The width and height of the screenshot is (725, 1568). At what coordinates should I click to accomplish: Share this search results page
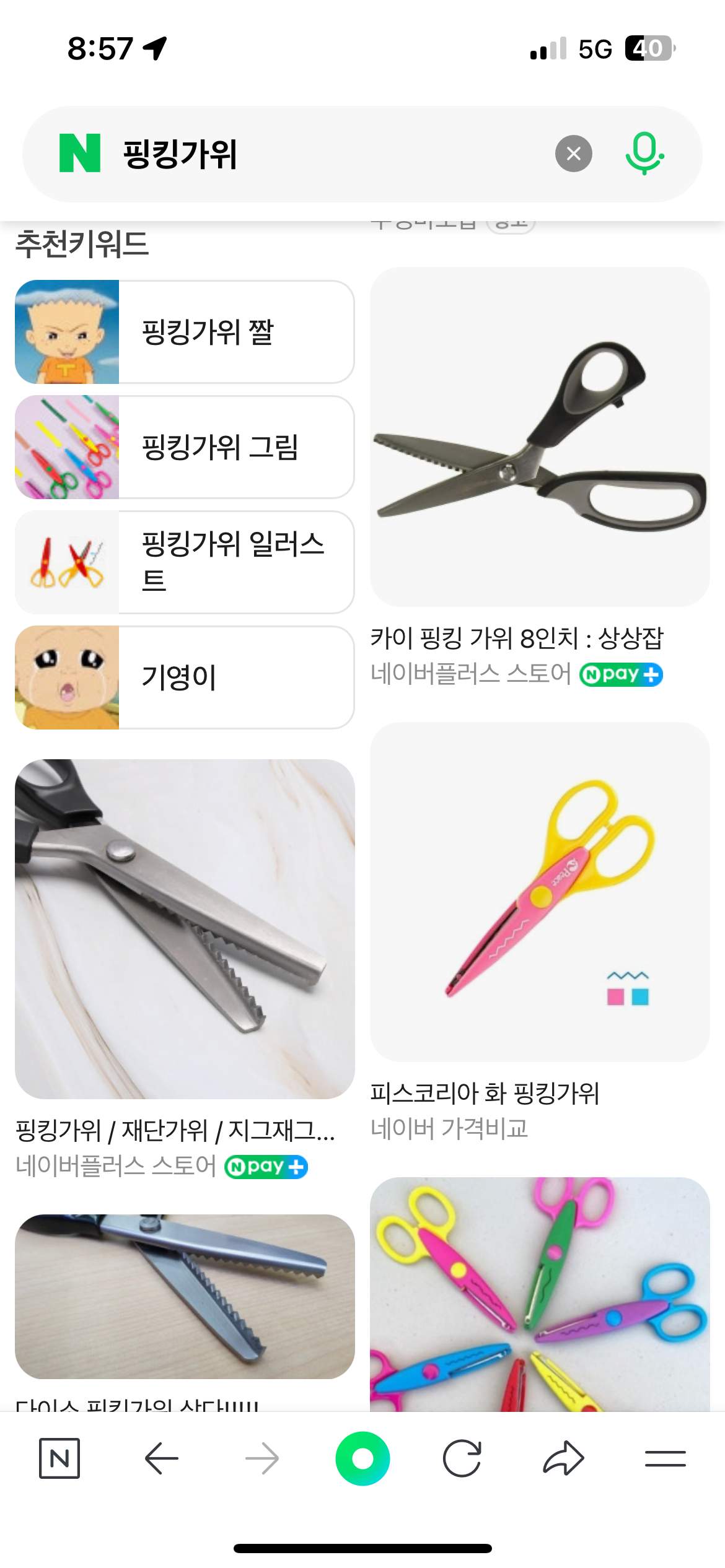(563, 1458)
